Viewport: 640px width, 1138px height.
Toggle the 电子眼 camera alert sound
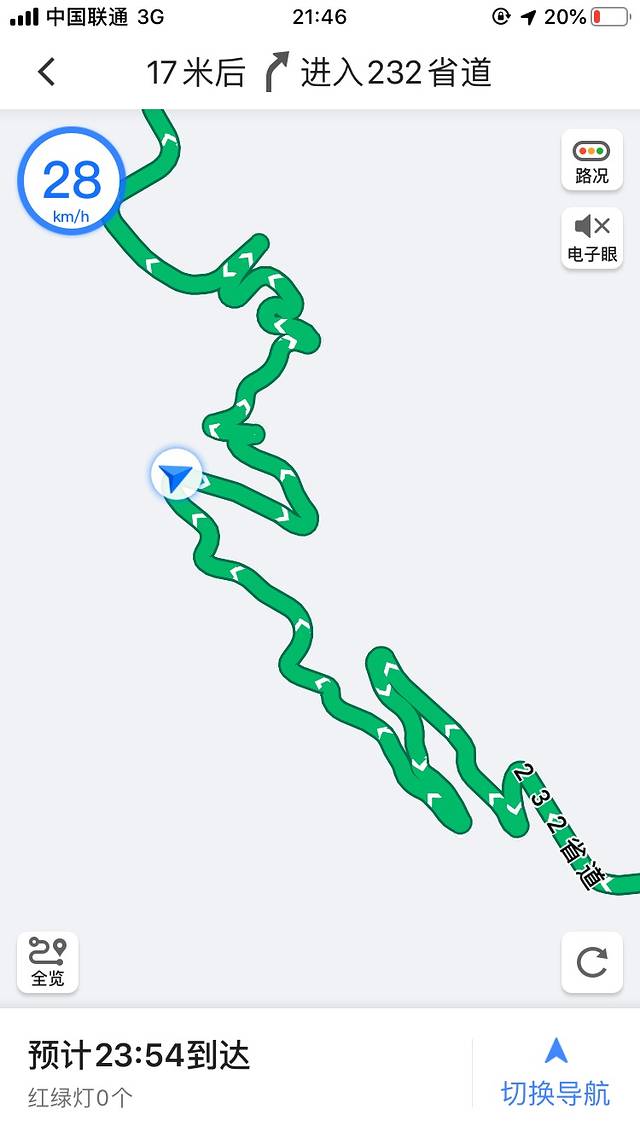coord(591,238)
